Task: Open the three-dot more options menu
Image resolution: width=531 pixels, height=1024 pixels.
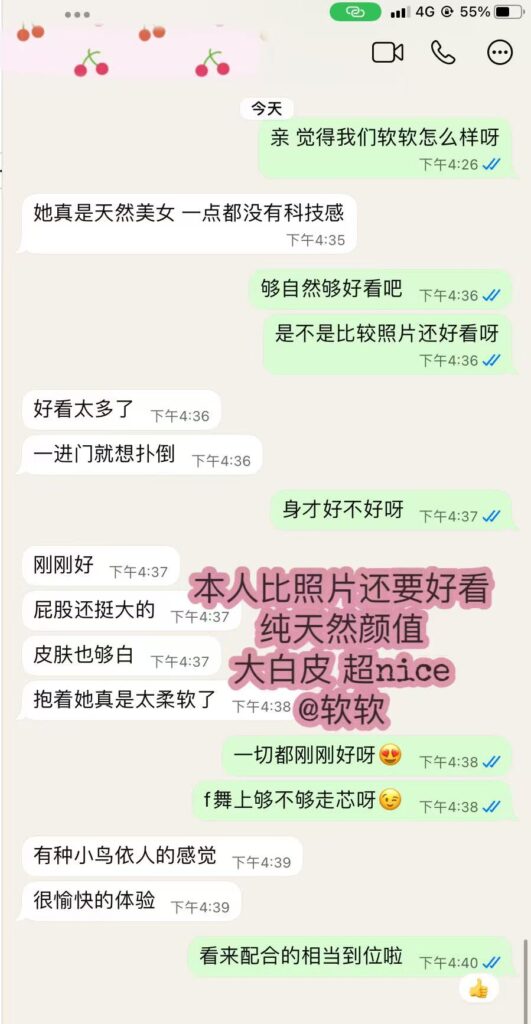Action: pyautogui.click(x=500, y=52)
